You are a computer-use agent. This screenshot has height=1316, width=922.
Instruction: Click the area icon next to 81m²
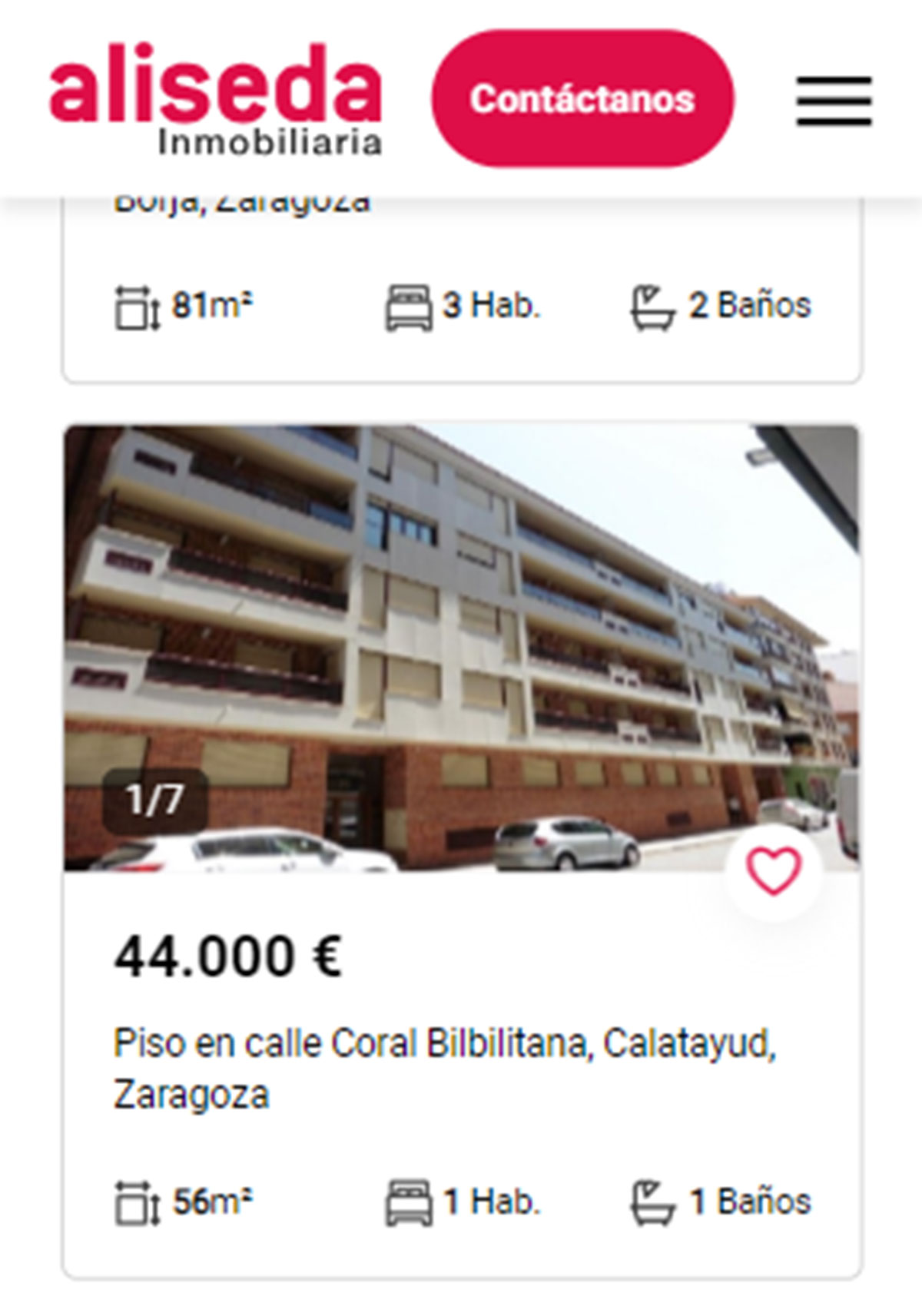pos(138,305)
